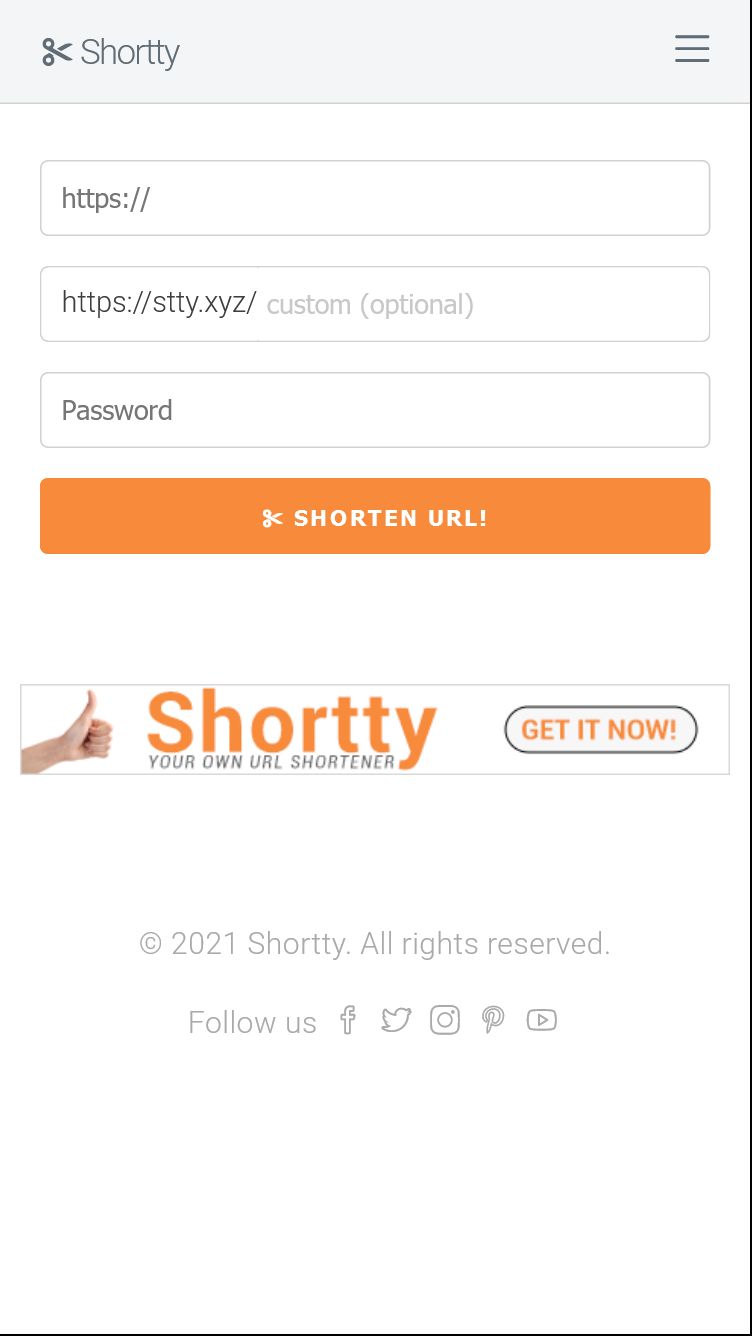Open the Instagram profile
Viewport: 752px width, 1336px height.
pyautogui.click(x=445, y=1020)
